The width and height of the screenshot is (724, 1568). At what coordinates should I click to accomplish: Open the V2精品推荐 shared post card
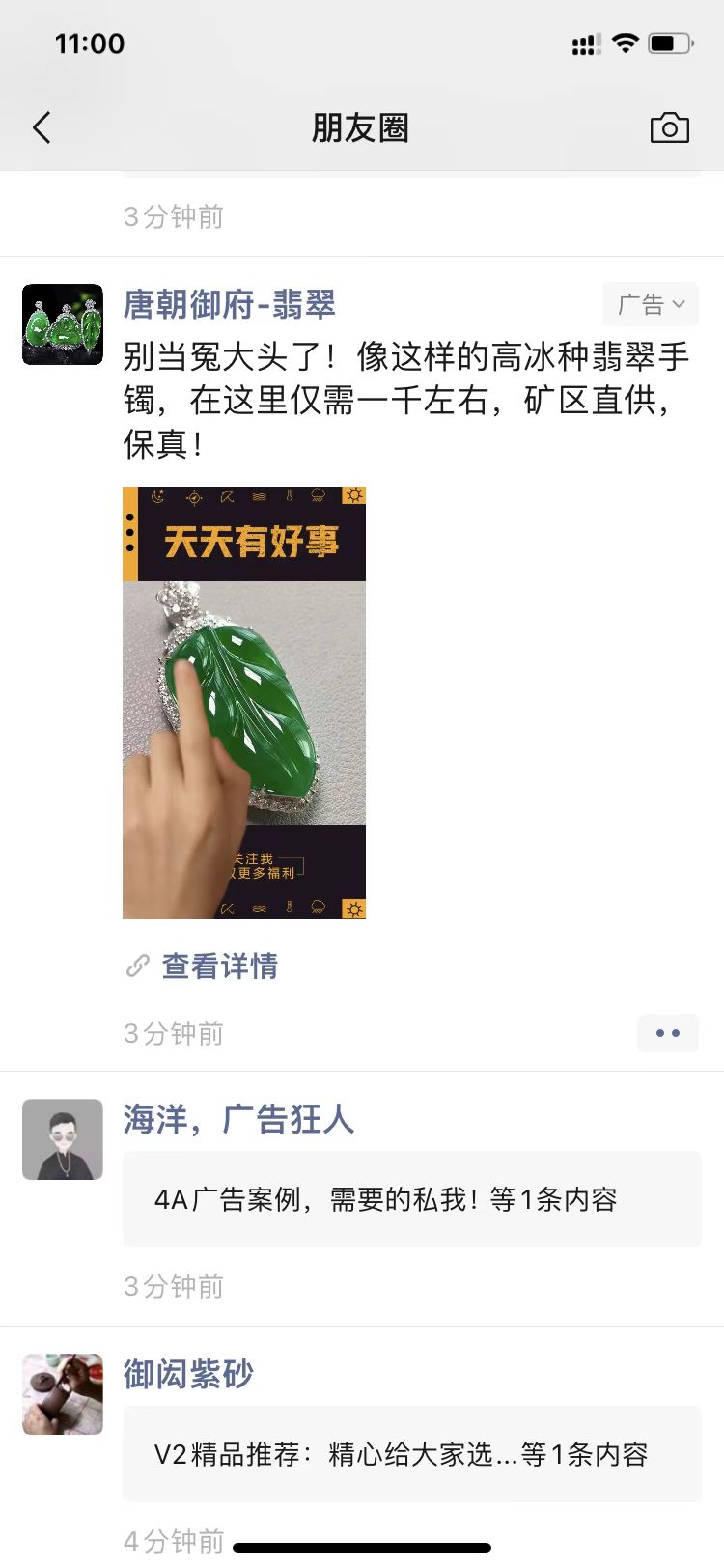tap(411, 1454)
